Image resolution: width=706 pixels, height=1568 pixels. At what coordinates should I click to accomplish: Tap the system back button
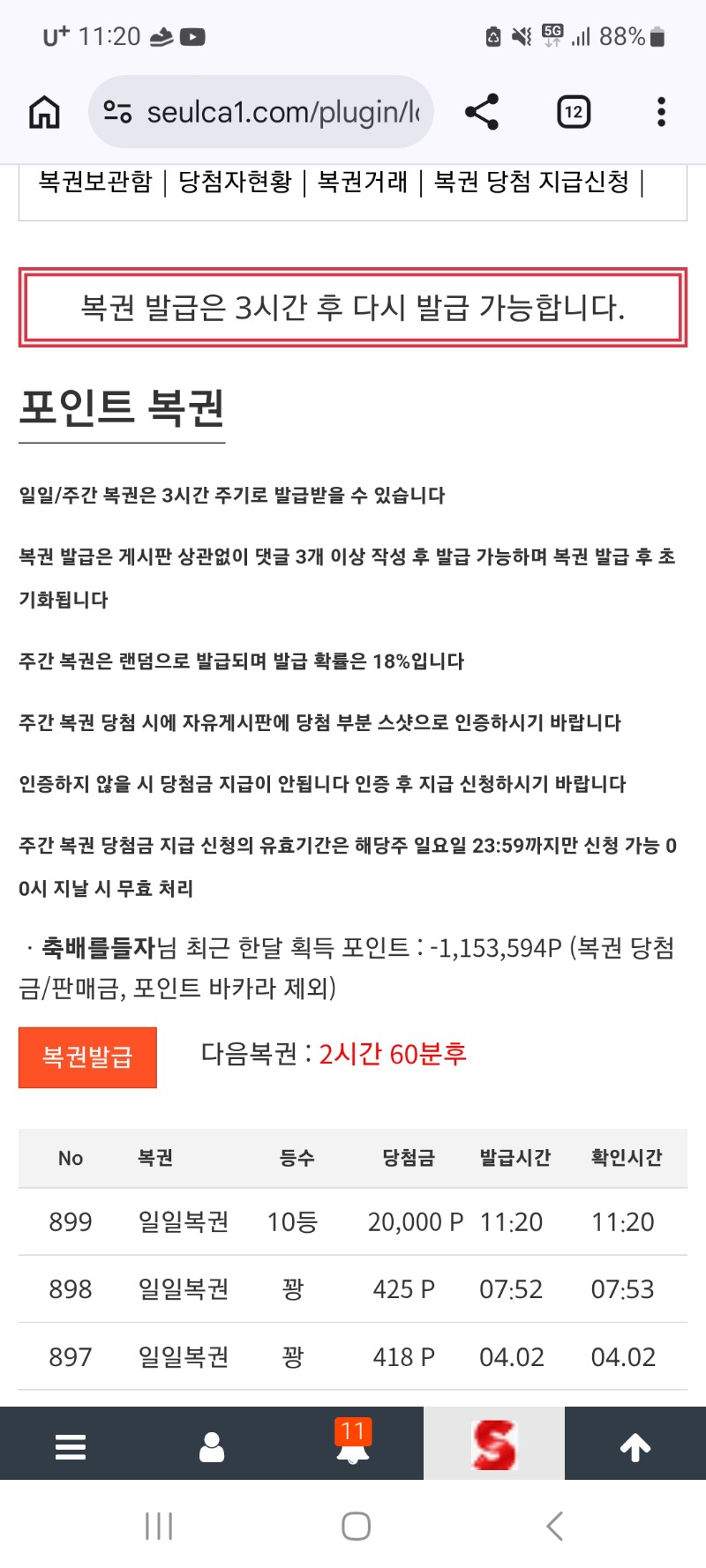click(x=554, y=1526)
